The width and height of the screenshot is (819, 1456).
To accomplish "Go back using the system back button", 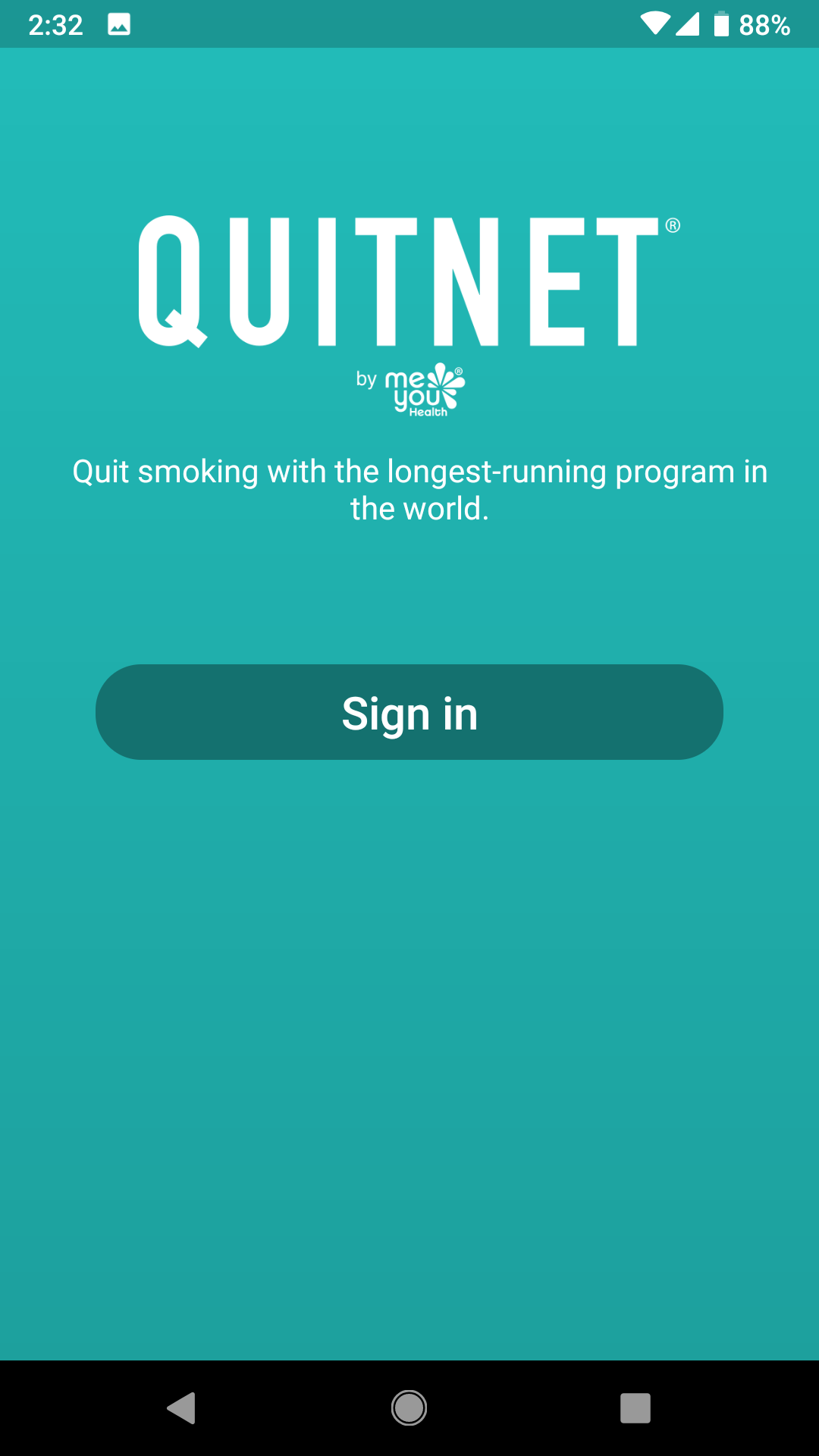I will coord(182,1408).
